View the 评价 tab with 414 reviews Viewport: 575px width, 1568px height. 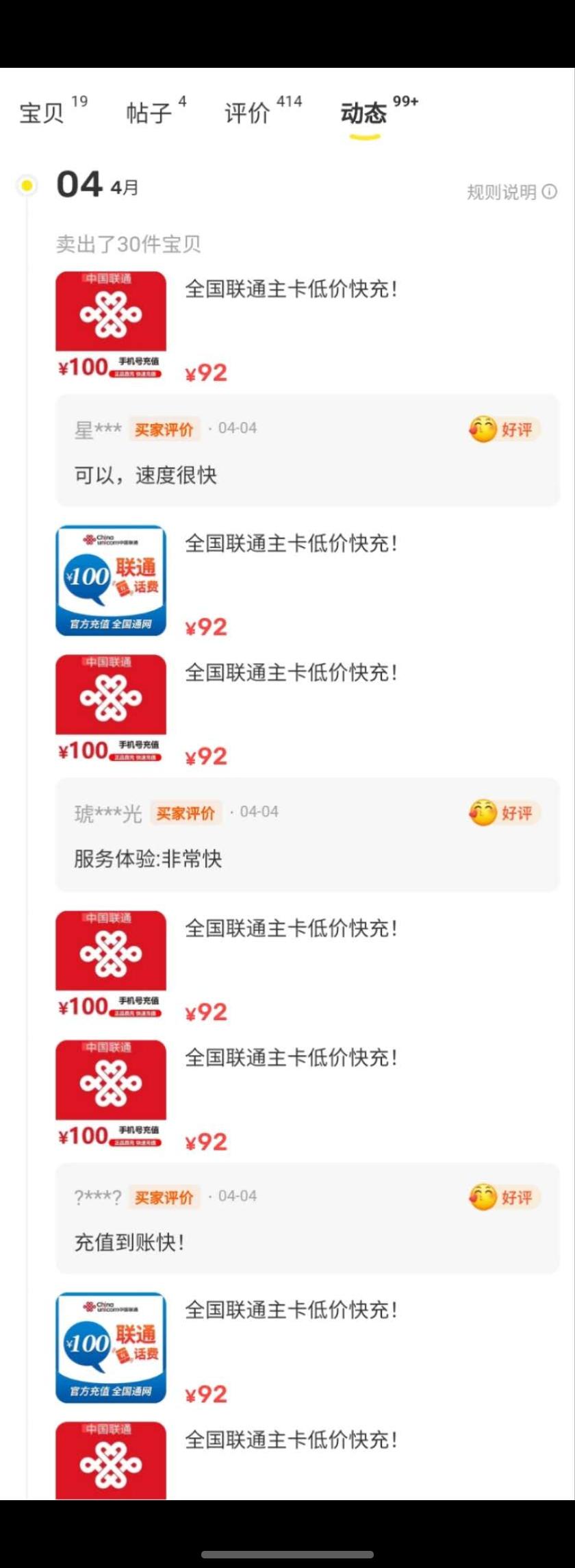click(248, 113)
